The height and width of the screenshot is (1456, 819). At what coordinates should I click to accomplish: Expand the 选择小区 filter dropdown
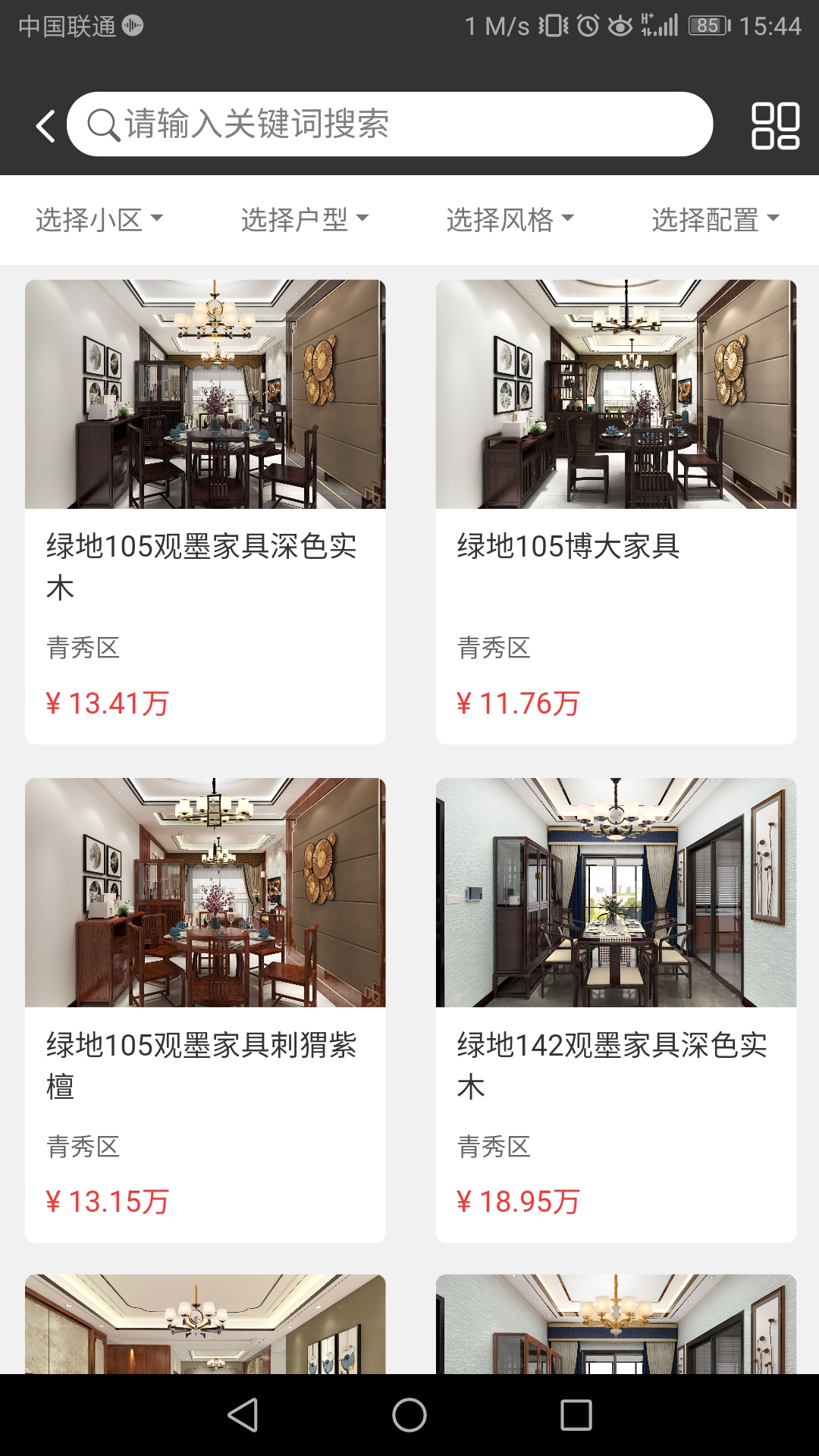coord(99,218)
